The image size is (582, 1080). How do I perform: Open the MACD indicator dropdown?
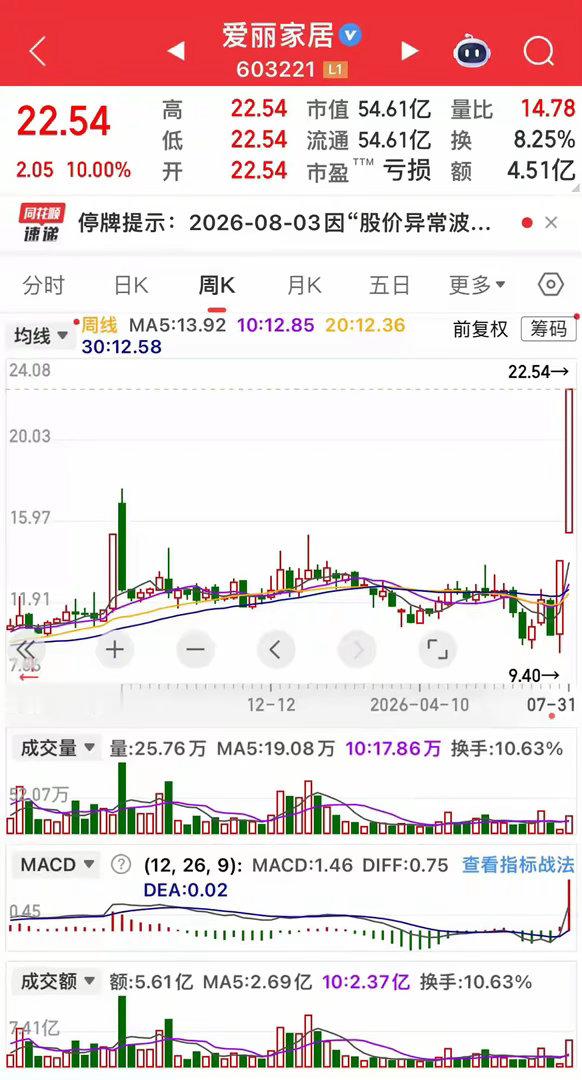(x=57, y=864)
